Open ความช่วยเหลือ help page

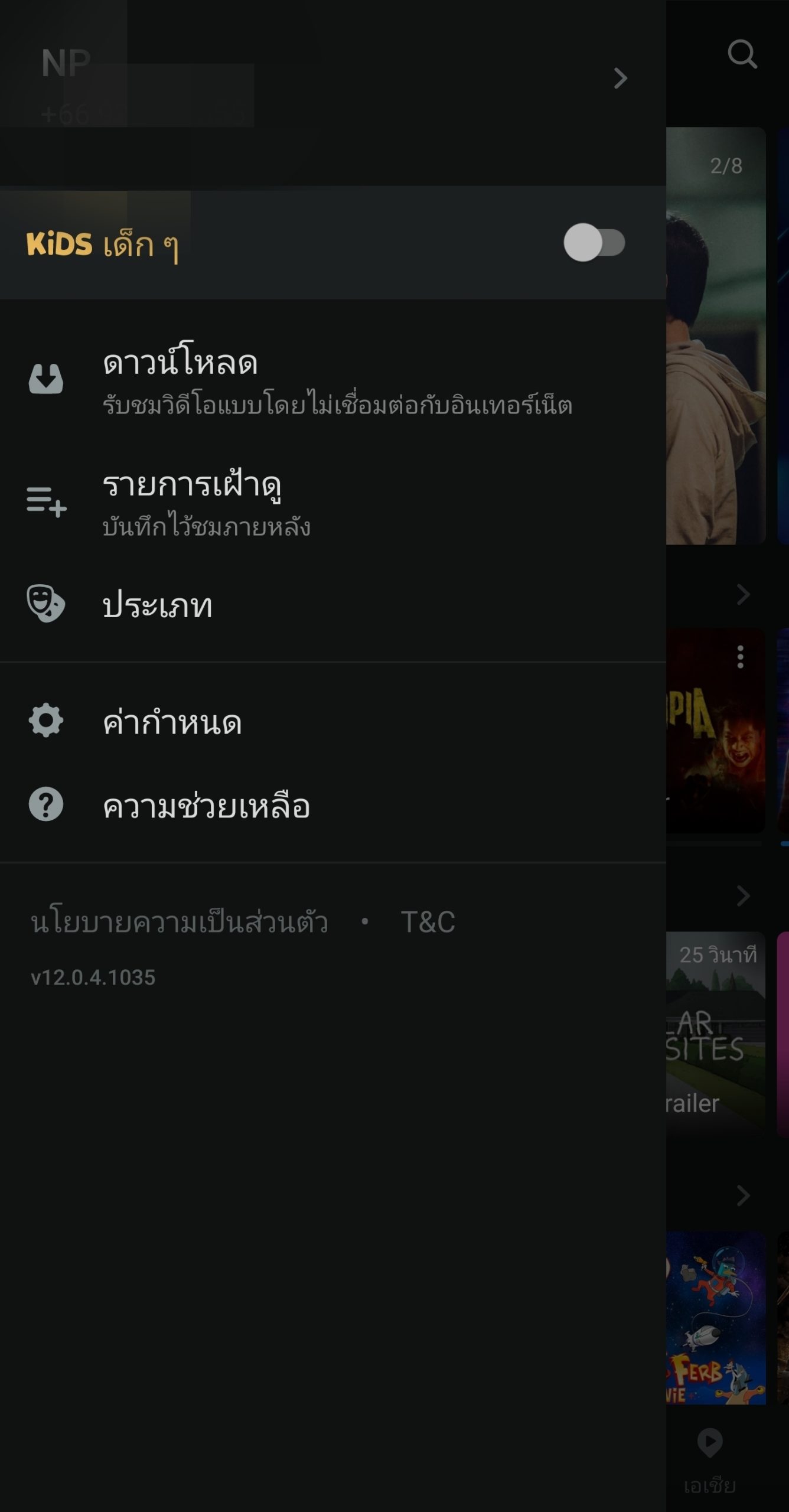[206, 806]
